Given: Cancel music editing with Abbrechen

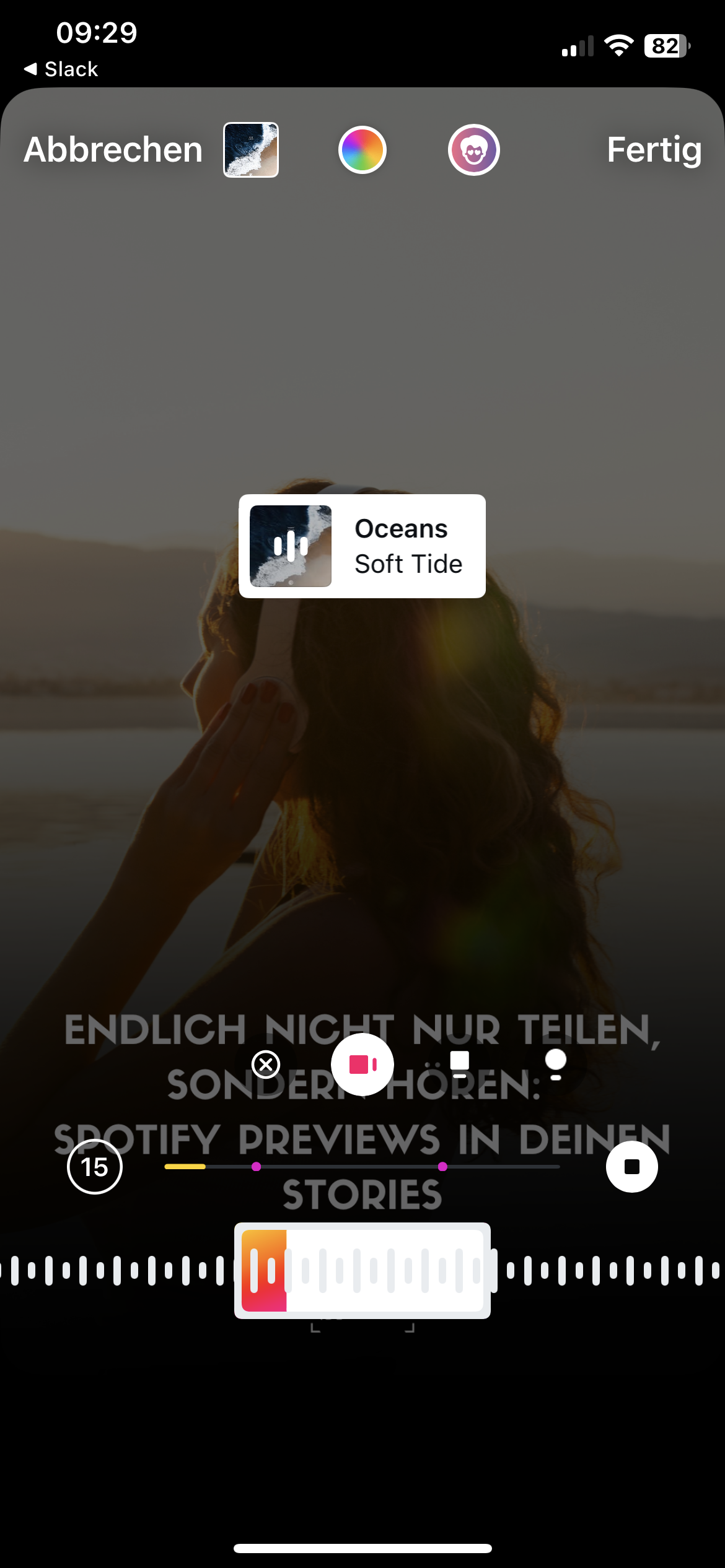Looking at the screenshot, I should [113, 150].
